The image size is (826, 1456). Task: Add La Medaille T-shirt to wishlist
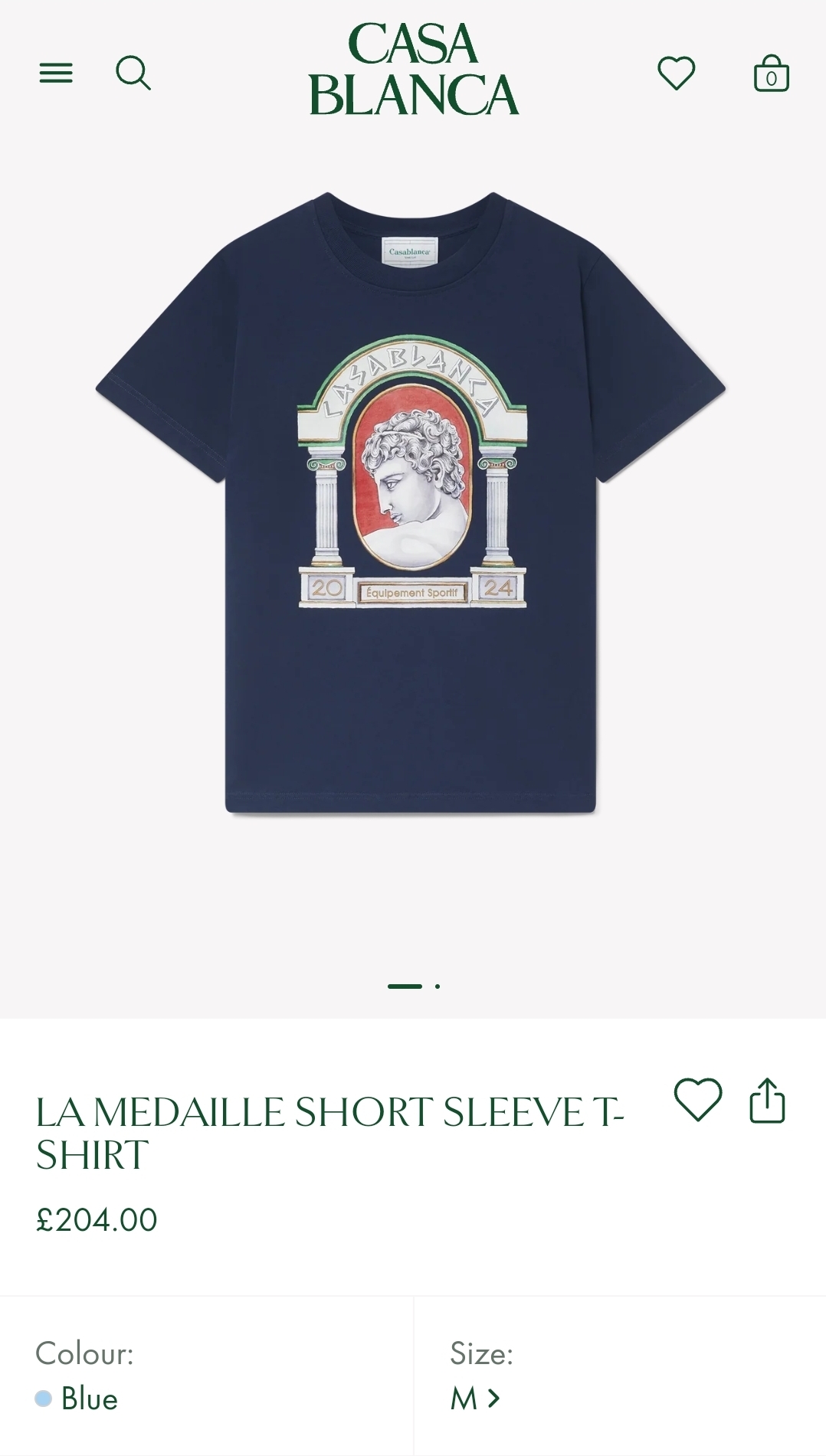click(697, 1100)
